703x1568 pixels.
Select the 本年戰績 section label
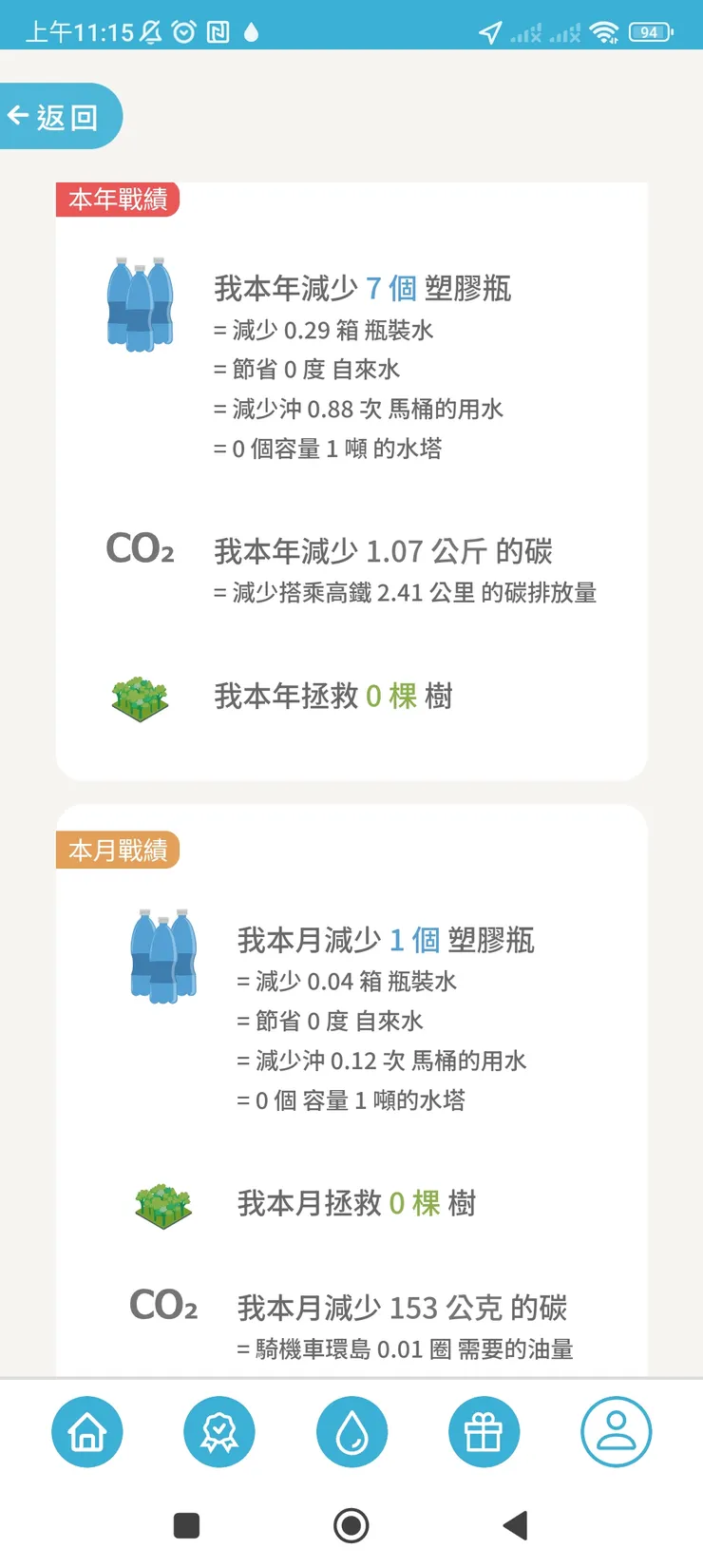[117, 201]
